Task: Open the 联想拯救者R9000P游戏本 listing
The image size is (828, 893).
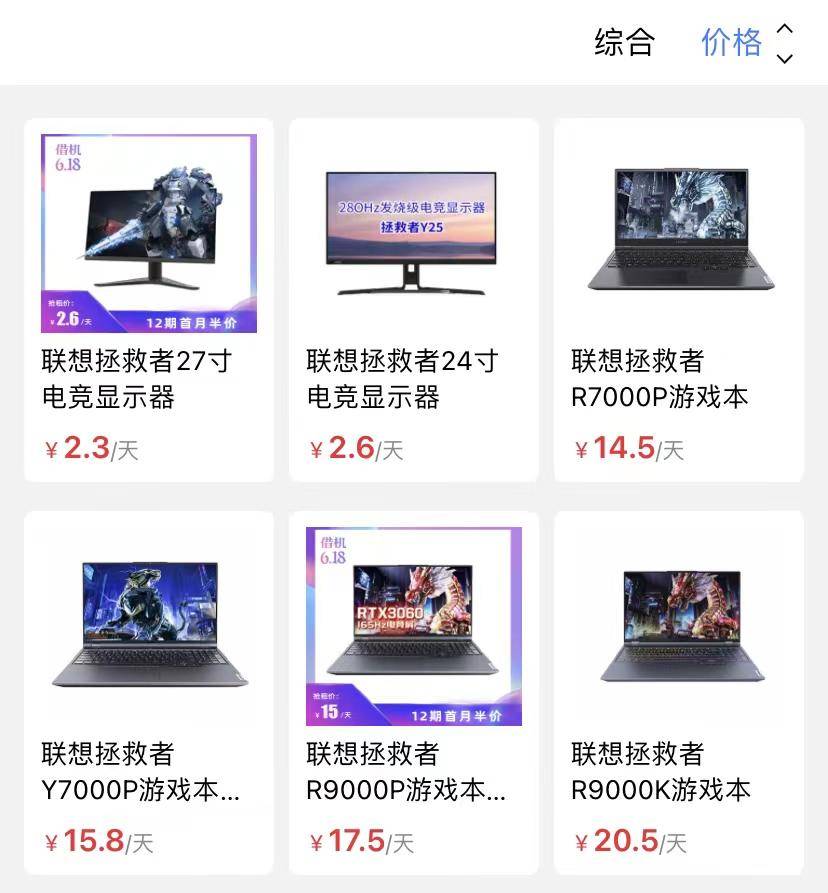Action: (x=402, y=770)
